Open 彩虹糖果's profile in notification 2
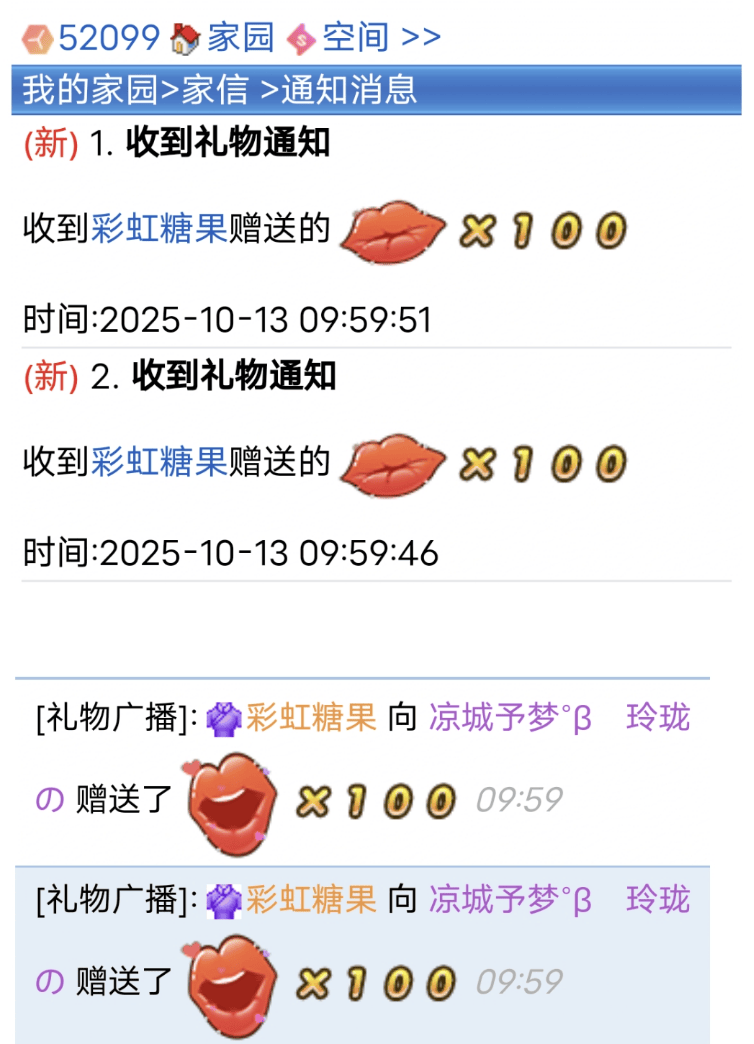Image resolution: width=754 pixels, height=1044 pixels. pos(160,462)
